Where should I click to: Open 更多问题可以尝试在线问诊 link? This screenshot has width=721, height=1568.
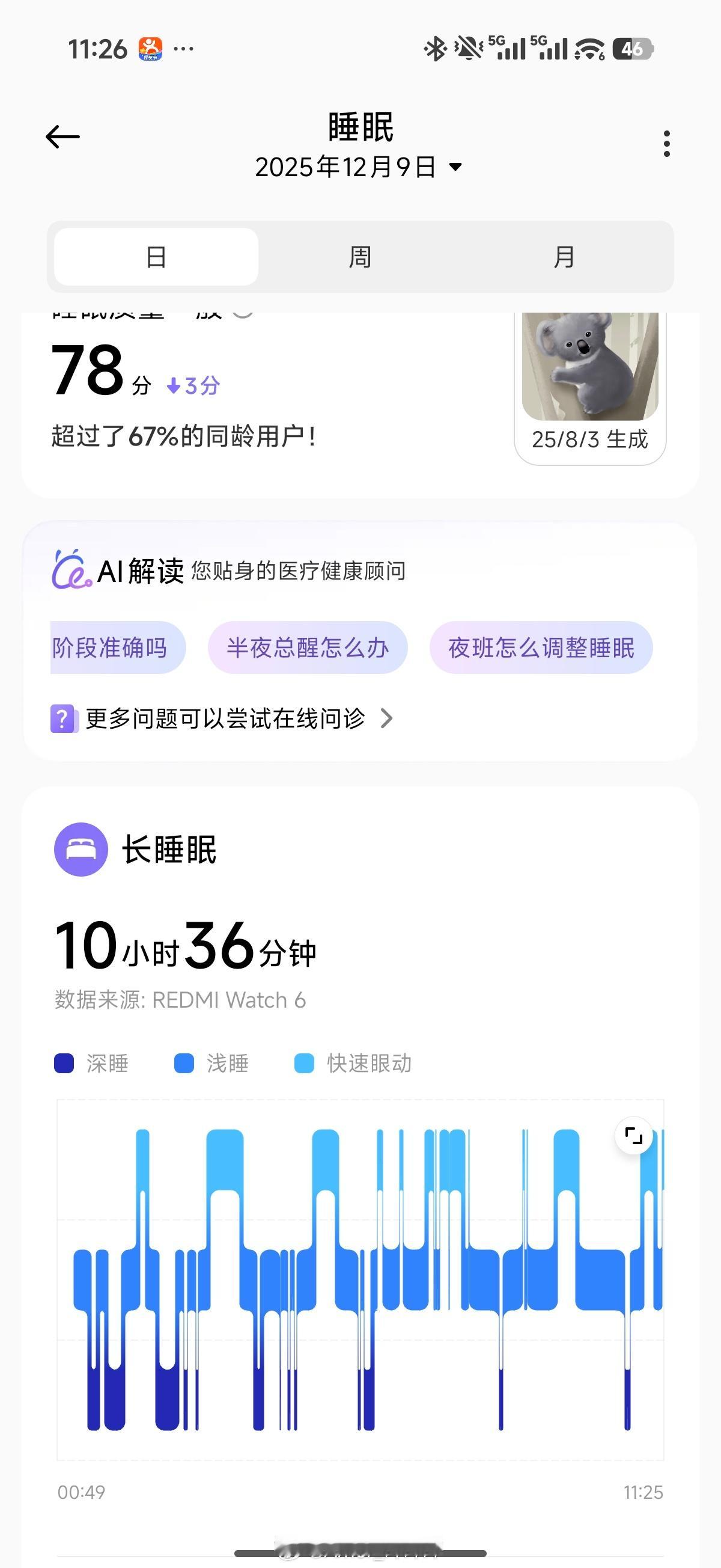(225, 719)
